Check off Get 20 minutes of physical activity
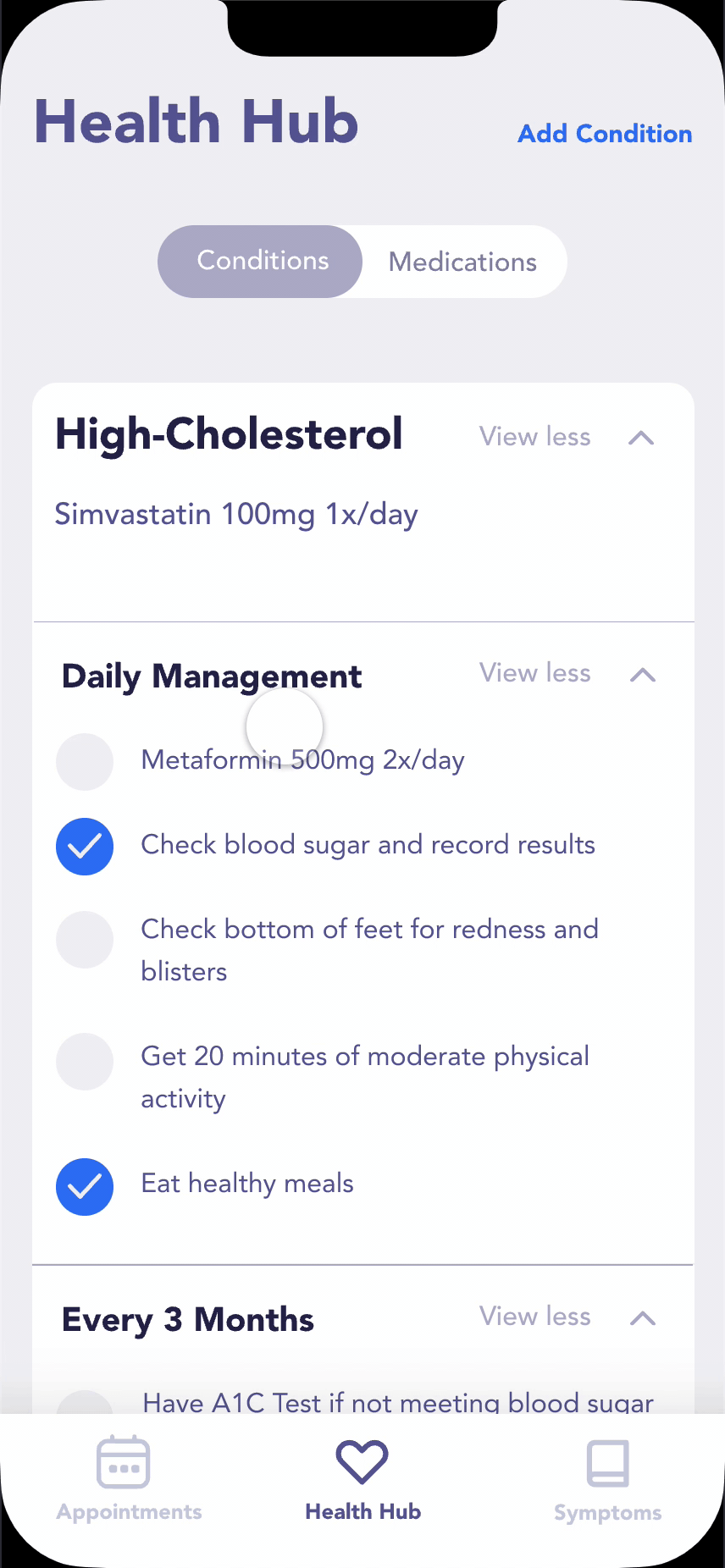The image size is (725, 1568). (x=84, y=1061)
